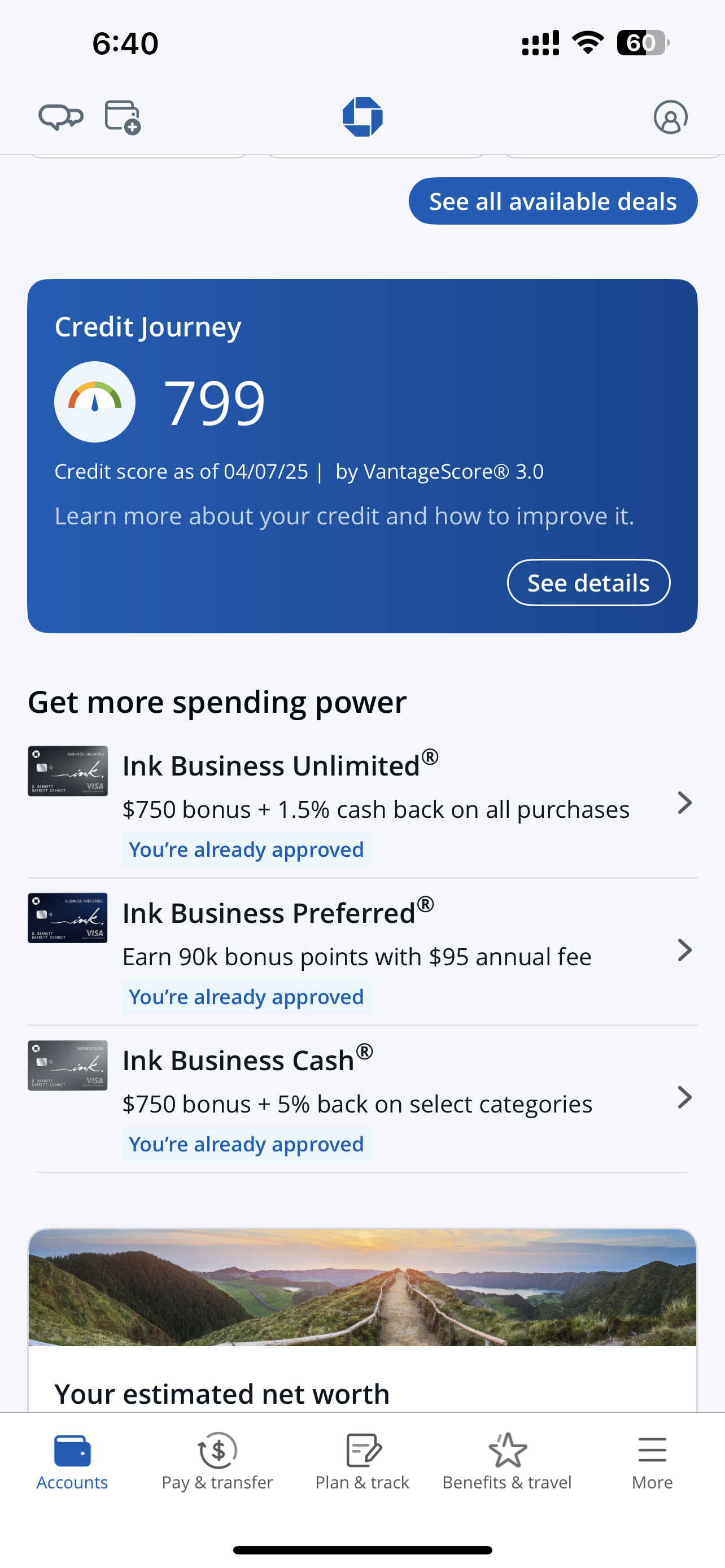
Task: Open the More menu tab
Action: click(x=652, y=1461)
